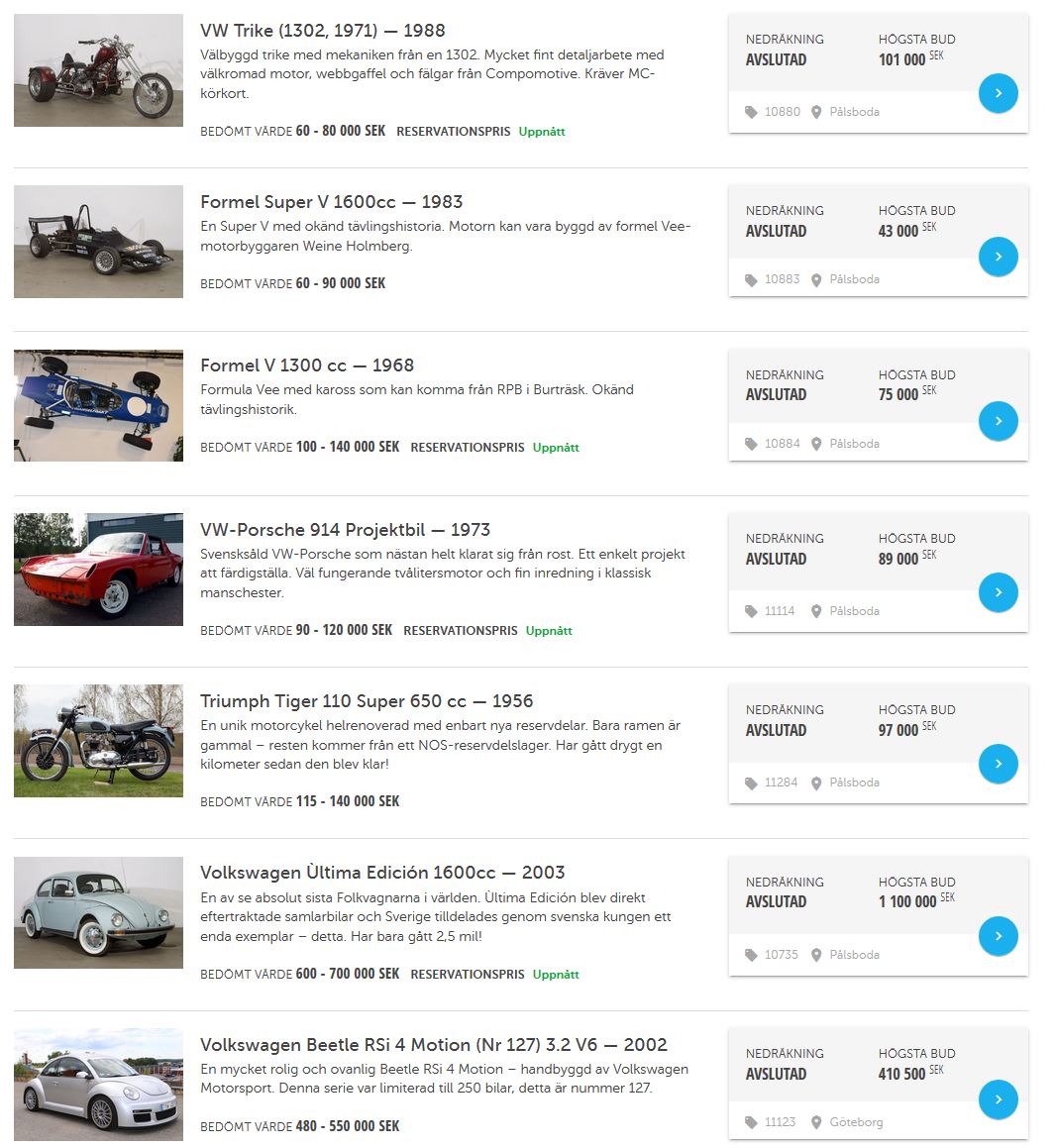Image resolution: width=1054 pixels, height=1148 pixels.
Task: Tap arrow button for Formel V 1300 cc
Action: tap(998, 421)
